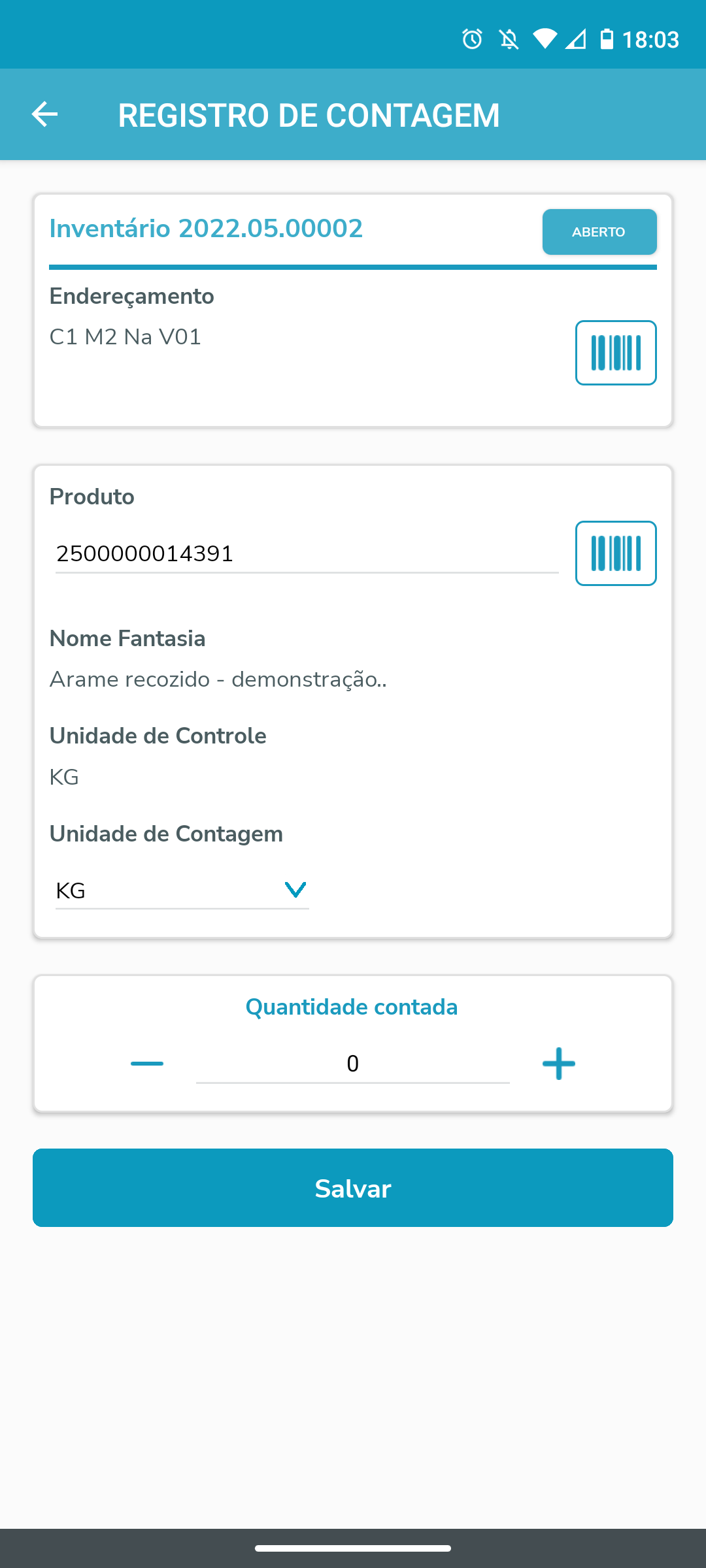The width and height of the screenshot is (706, 1568).
Task: Focus the Quantidade contada number field
Action: (352, 1064)
